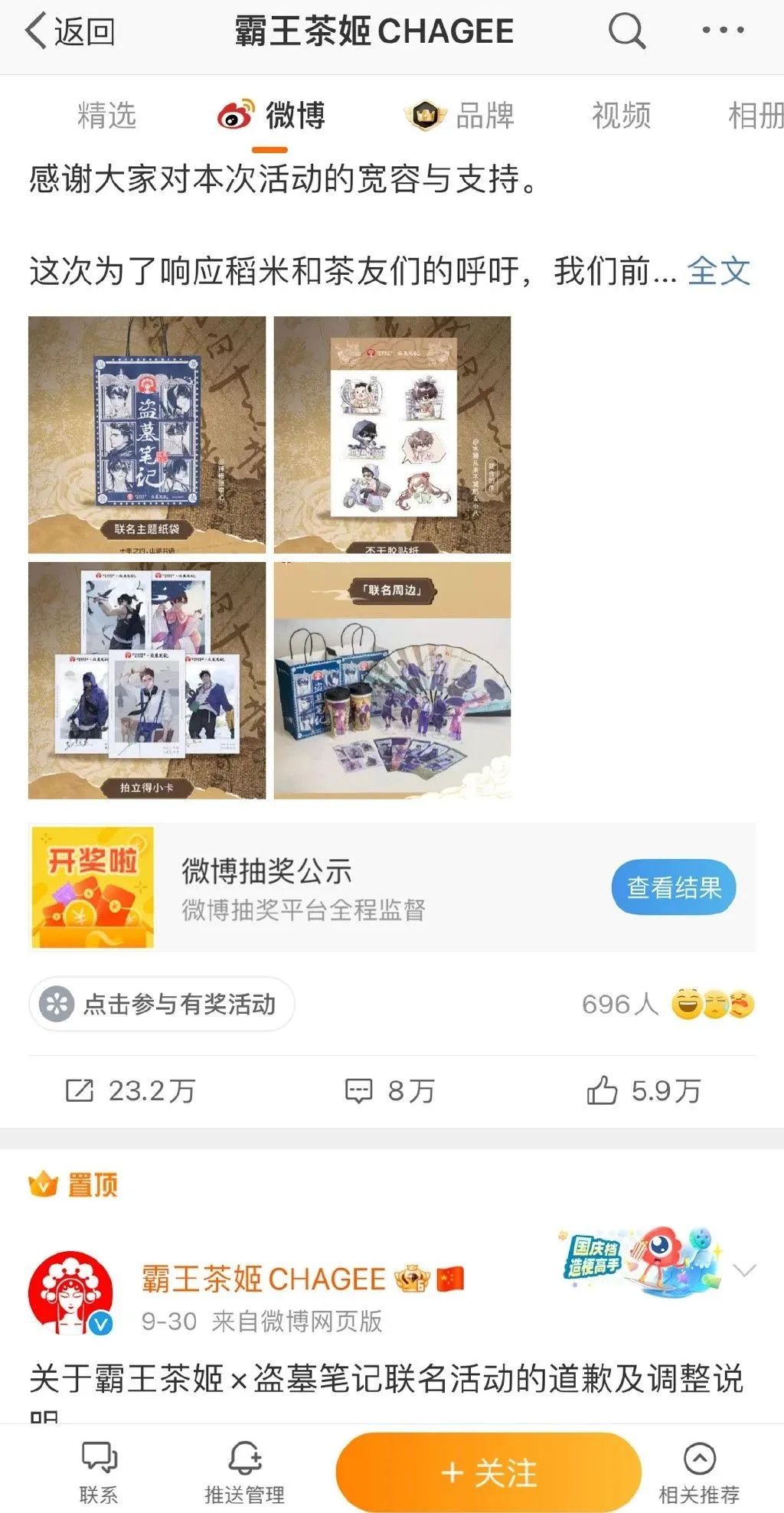Switch to the 相册 tab
Screen dimensions: 784x1513
756,116
